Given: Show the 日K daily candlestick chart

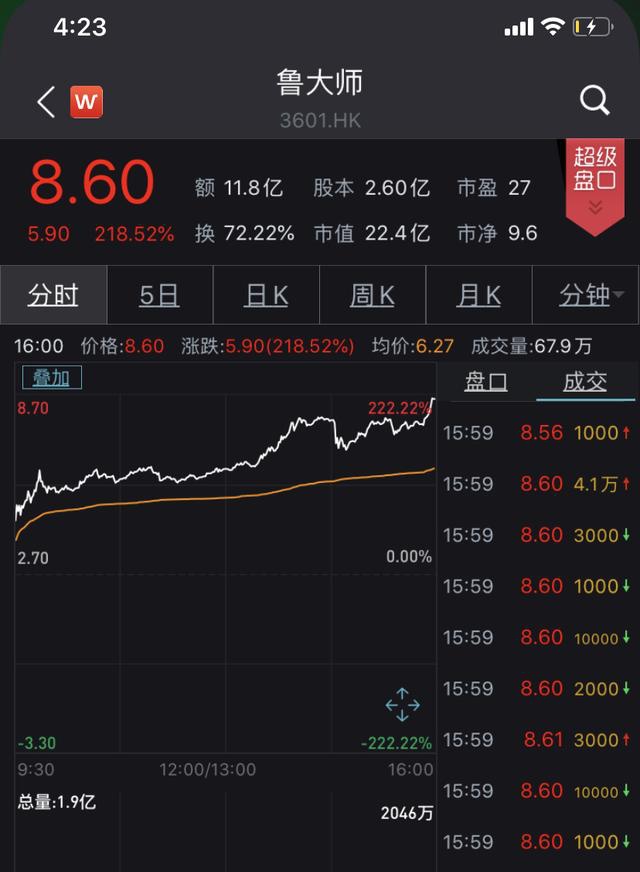Looking at the screenshot, I should [266, 295].
